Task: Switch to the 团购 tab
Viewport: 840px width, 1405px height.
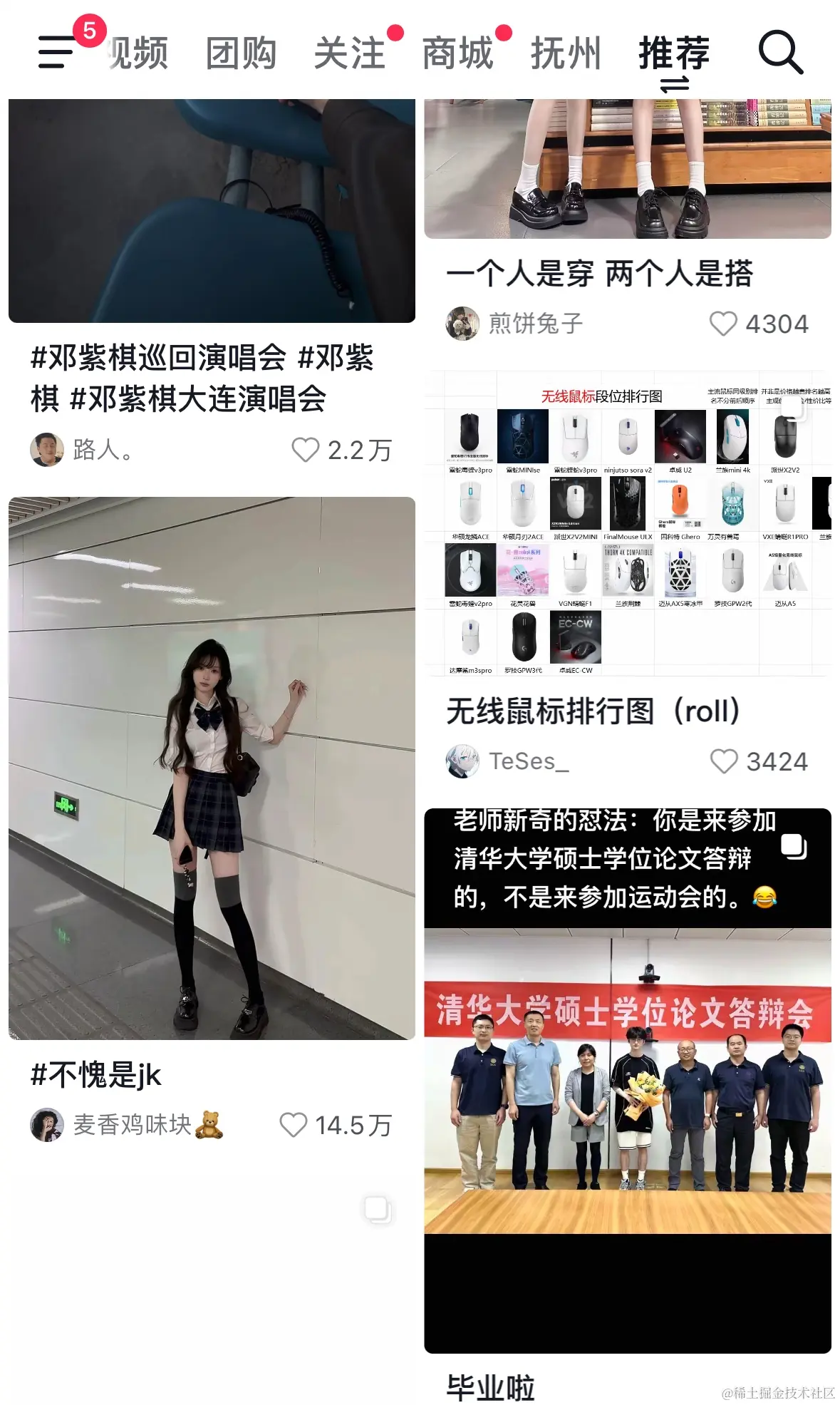Action: pyautogui.click(x=241, y=53)
